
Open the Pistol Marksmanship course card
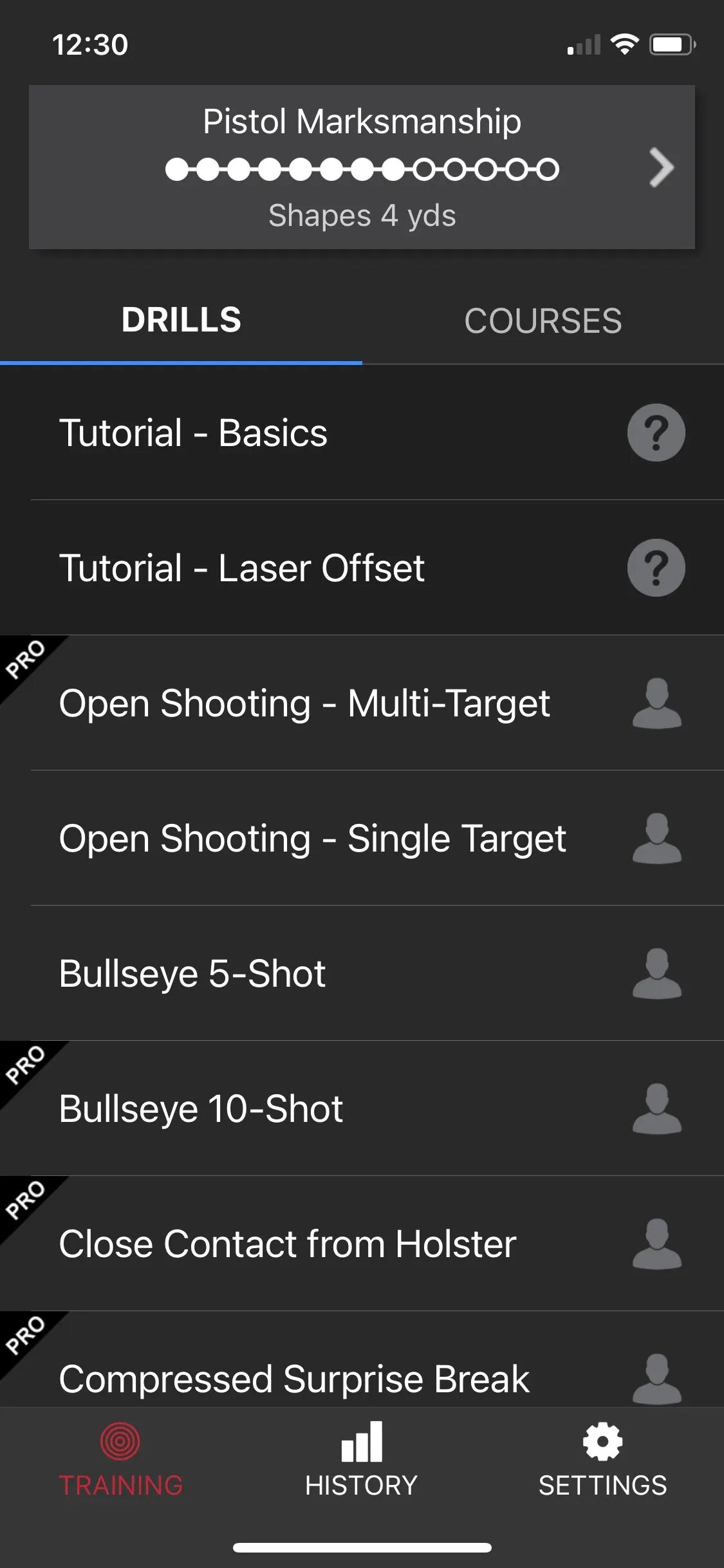pos(362,167)
